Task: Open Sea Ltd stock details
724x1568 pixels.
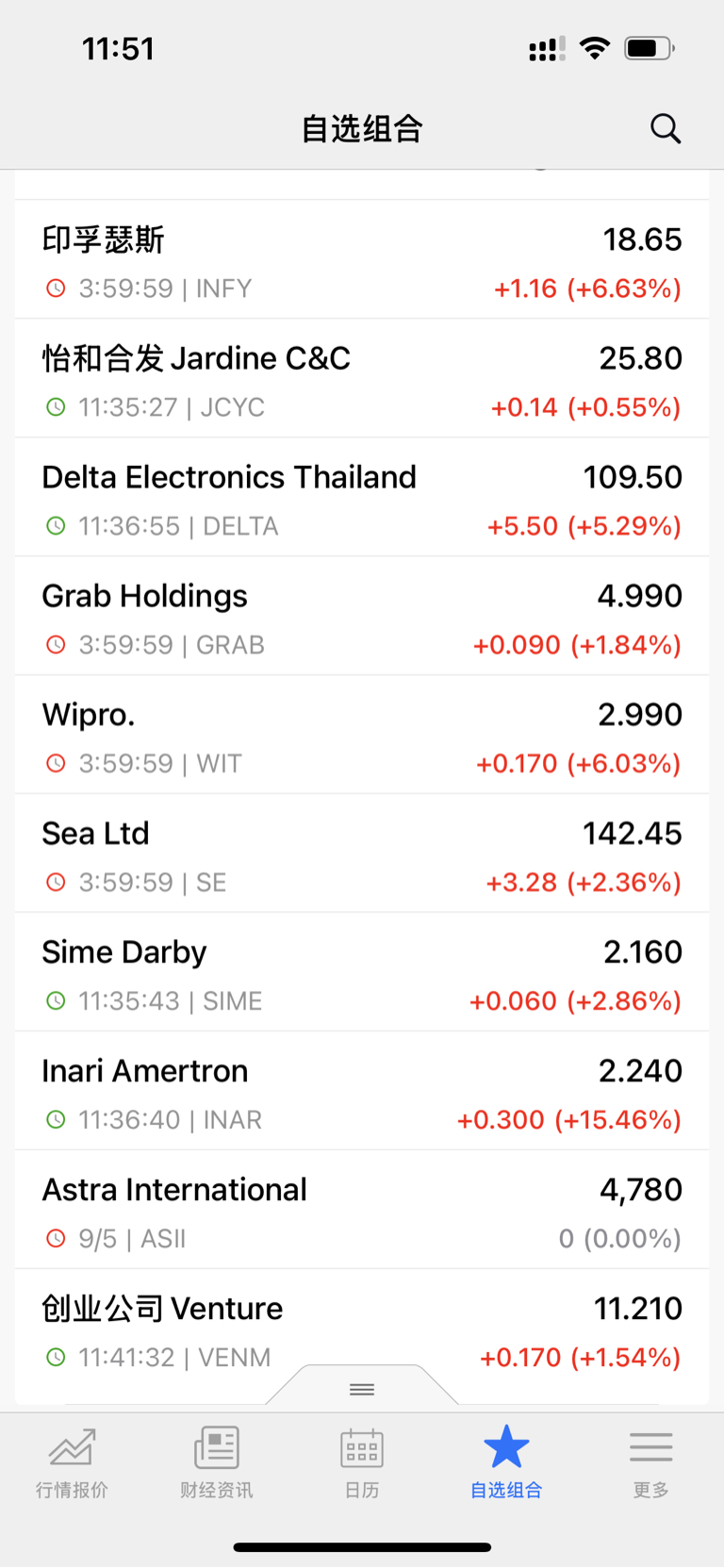Action: 362,853
